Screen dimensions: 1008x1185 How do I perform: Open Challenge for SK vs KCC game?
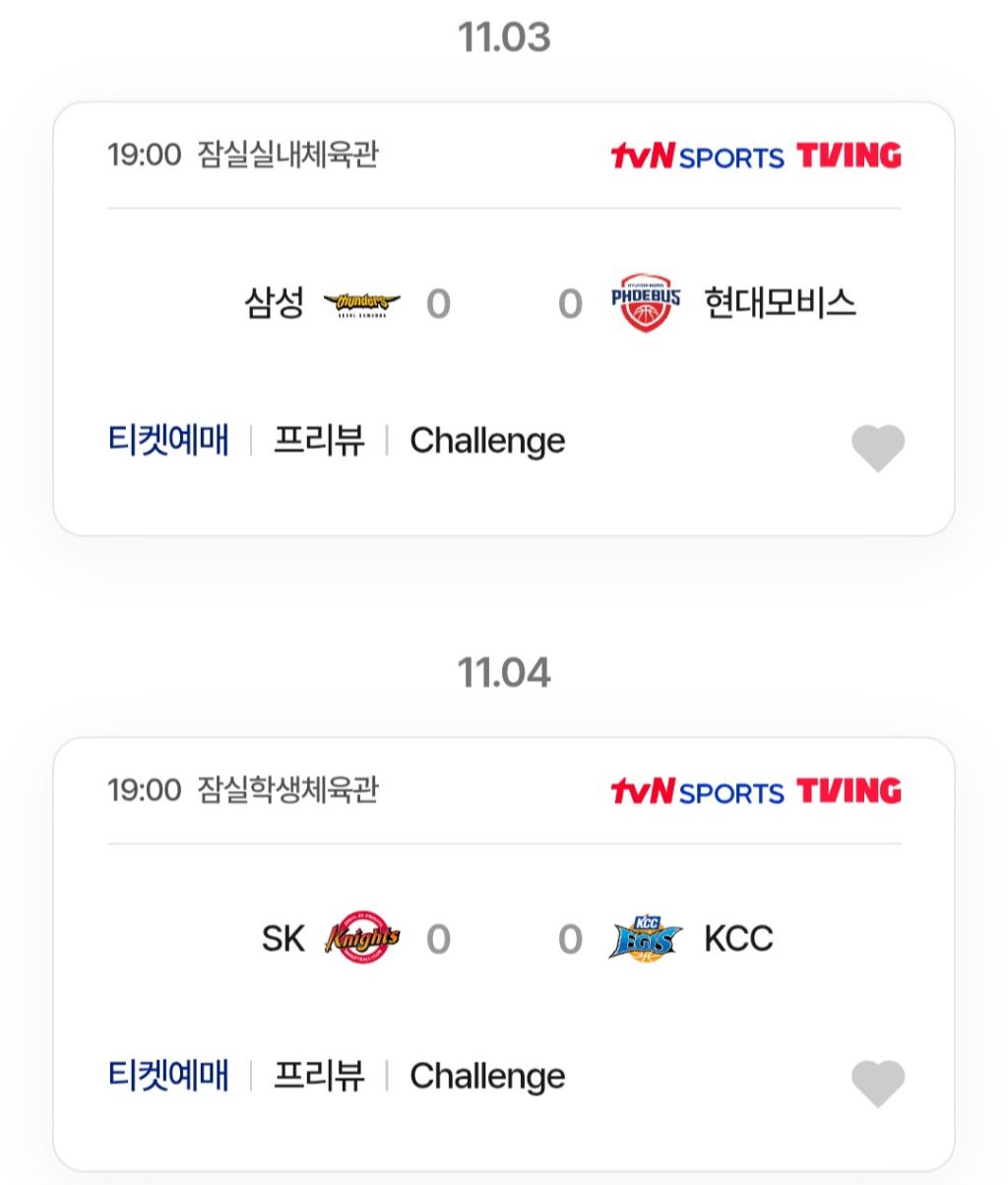click(487, 1077)
